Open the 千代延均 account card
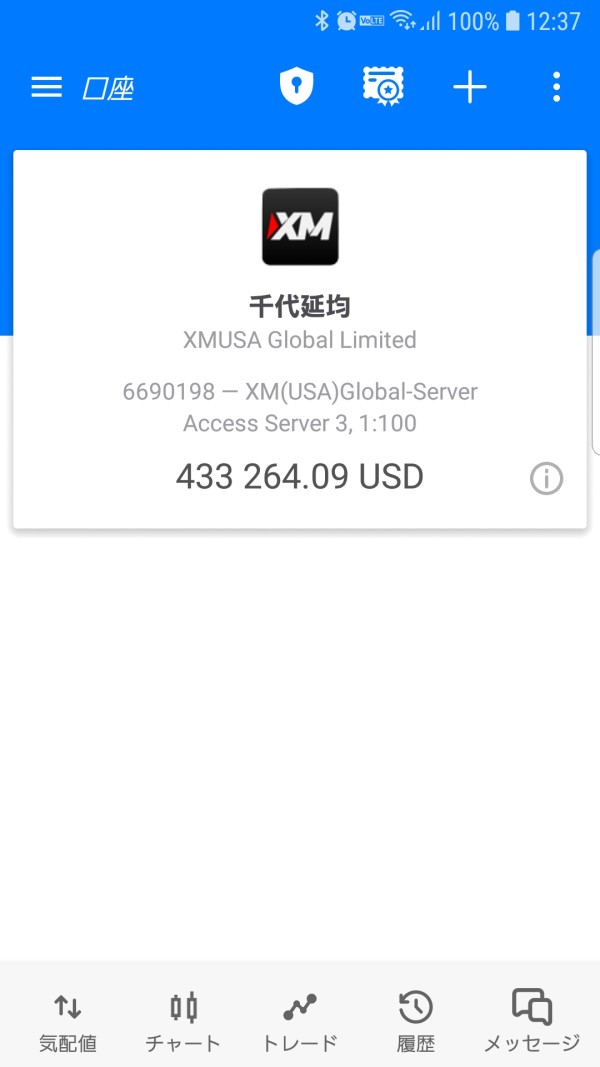 (299, 338)
